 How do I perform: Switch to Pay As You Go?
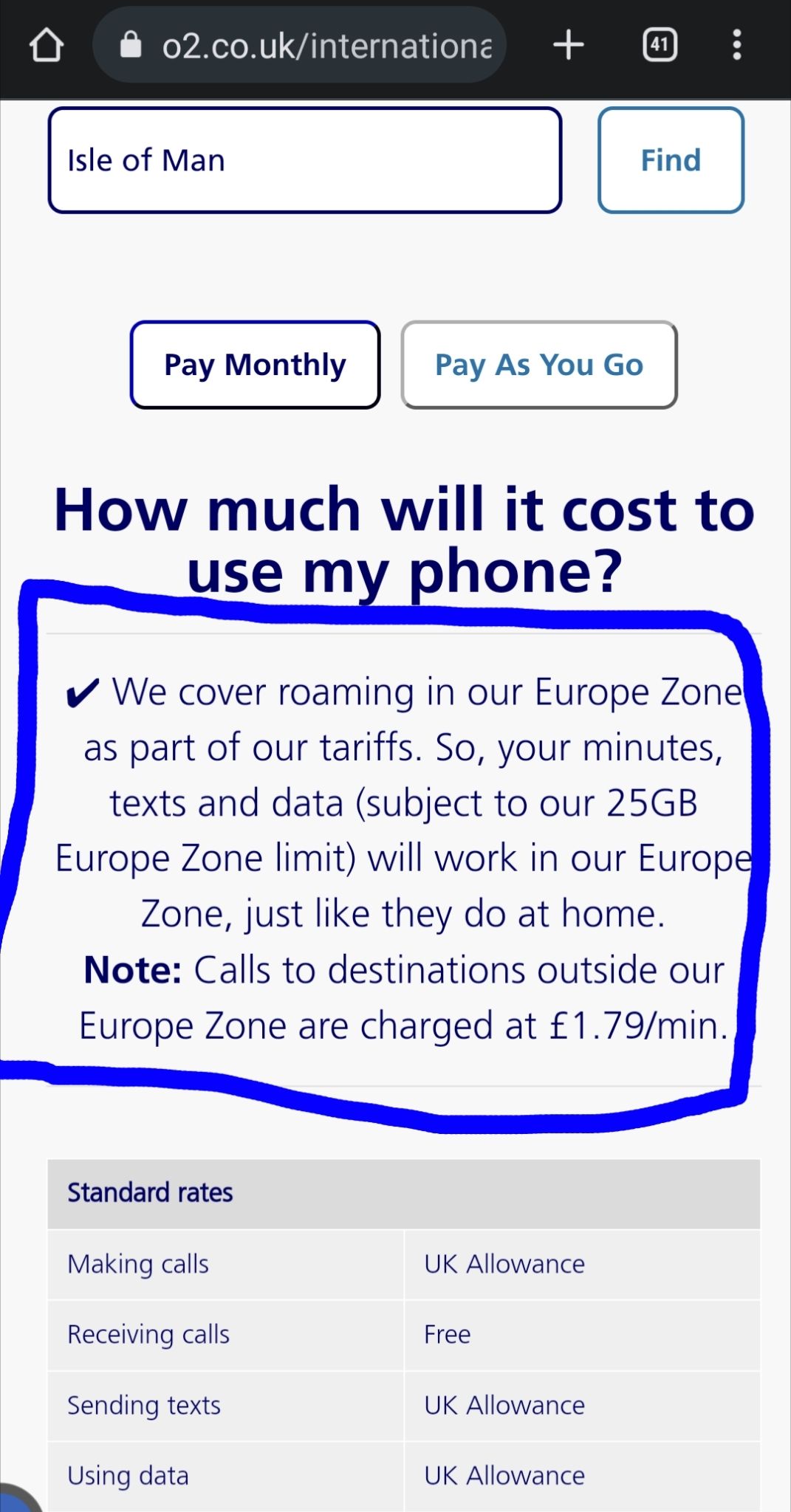[x=538, y=365]
